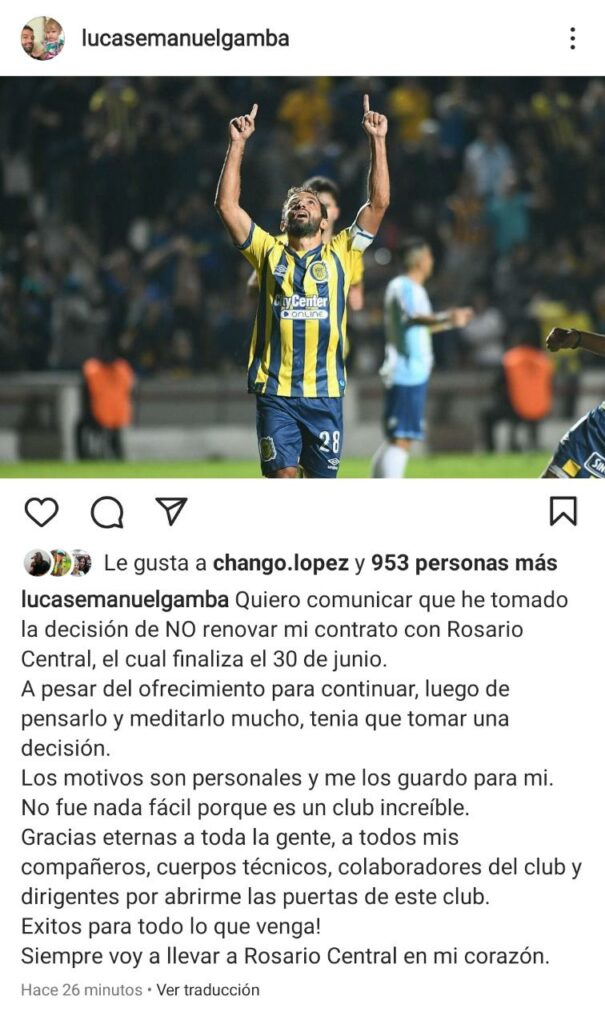Open the post's overflow menu

pos(572,39)
